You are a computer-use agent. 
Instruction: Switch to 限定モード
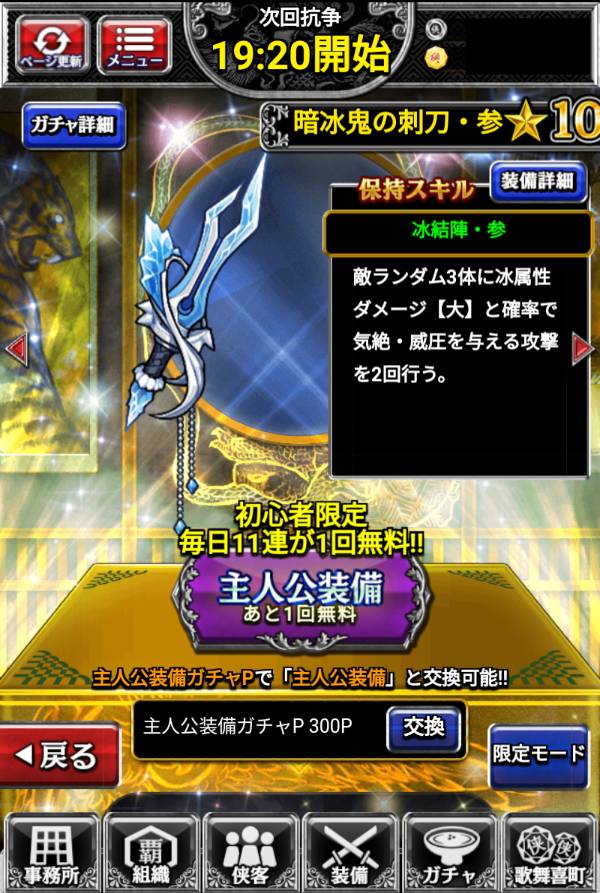click(x=538, y=755)
